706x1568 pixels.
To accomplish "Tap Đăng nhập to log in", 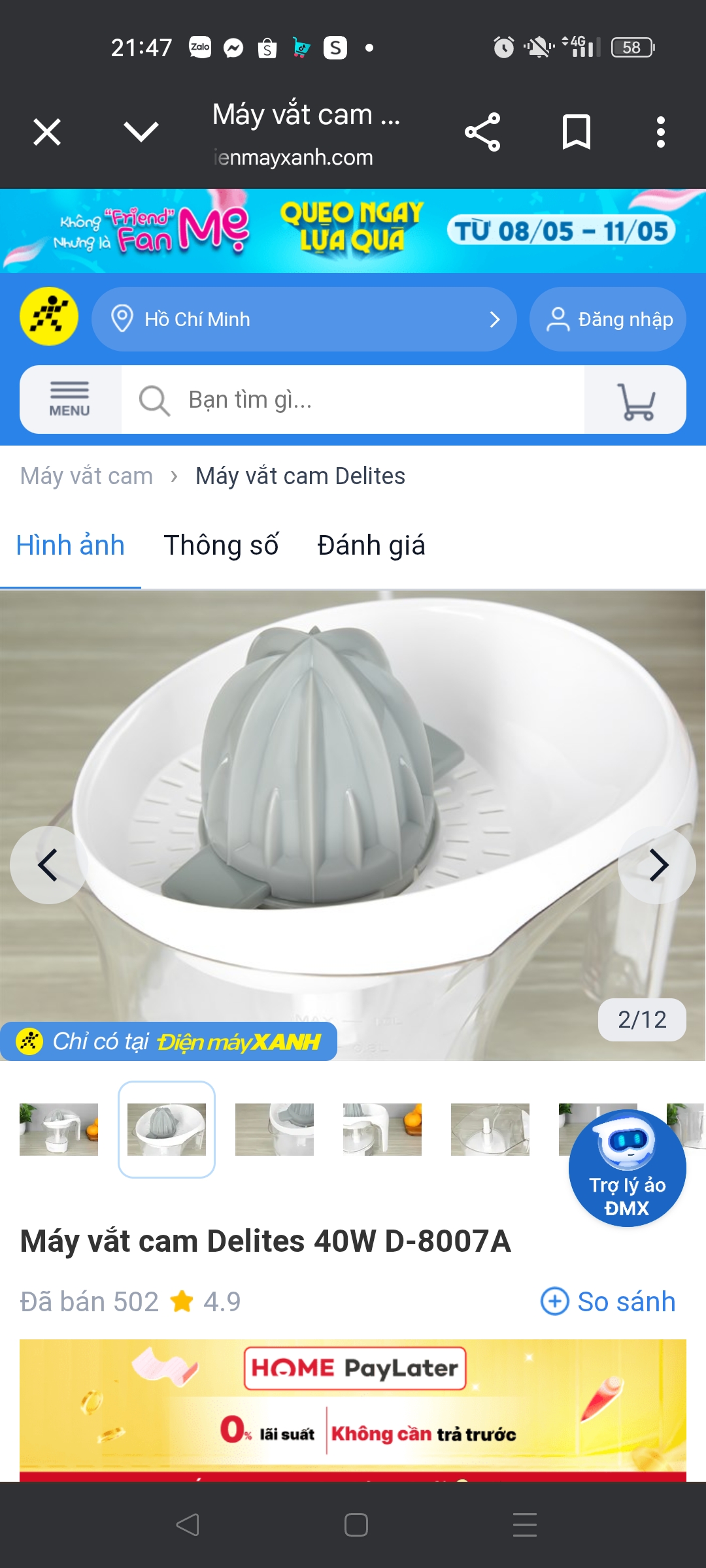I will click(x=608, y=319).
